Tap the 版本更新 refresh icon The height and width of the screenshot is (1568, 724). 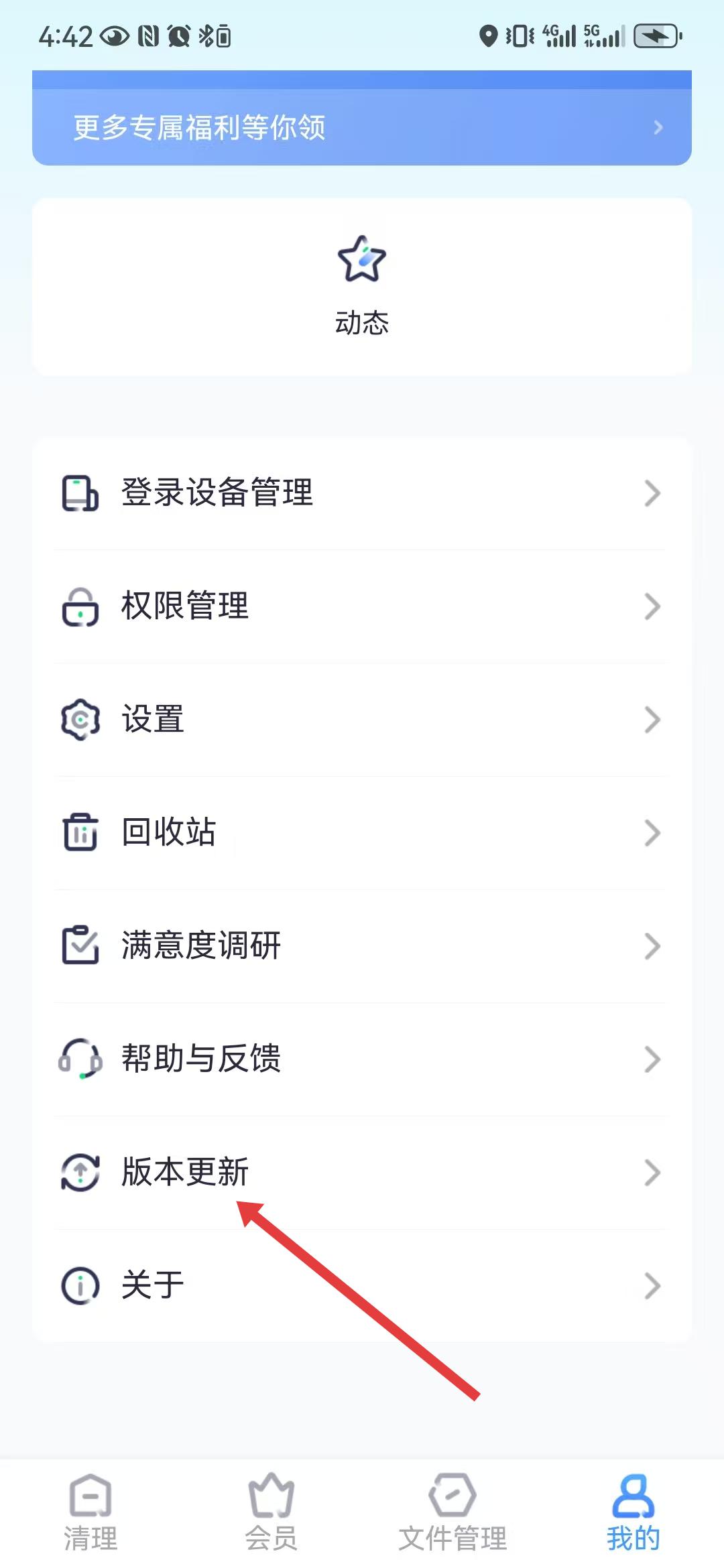pyautogui.click(x=80, y=1172)
